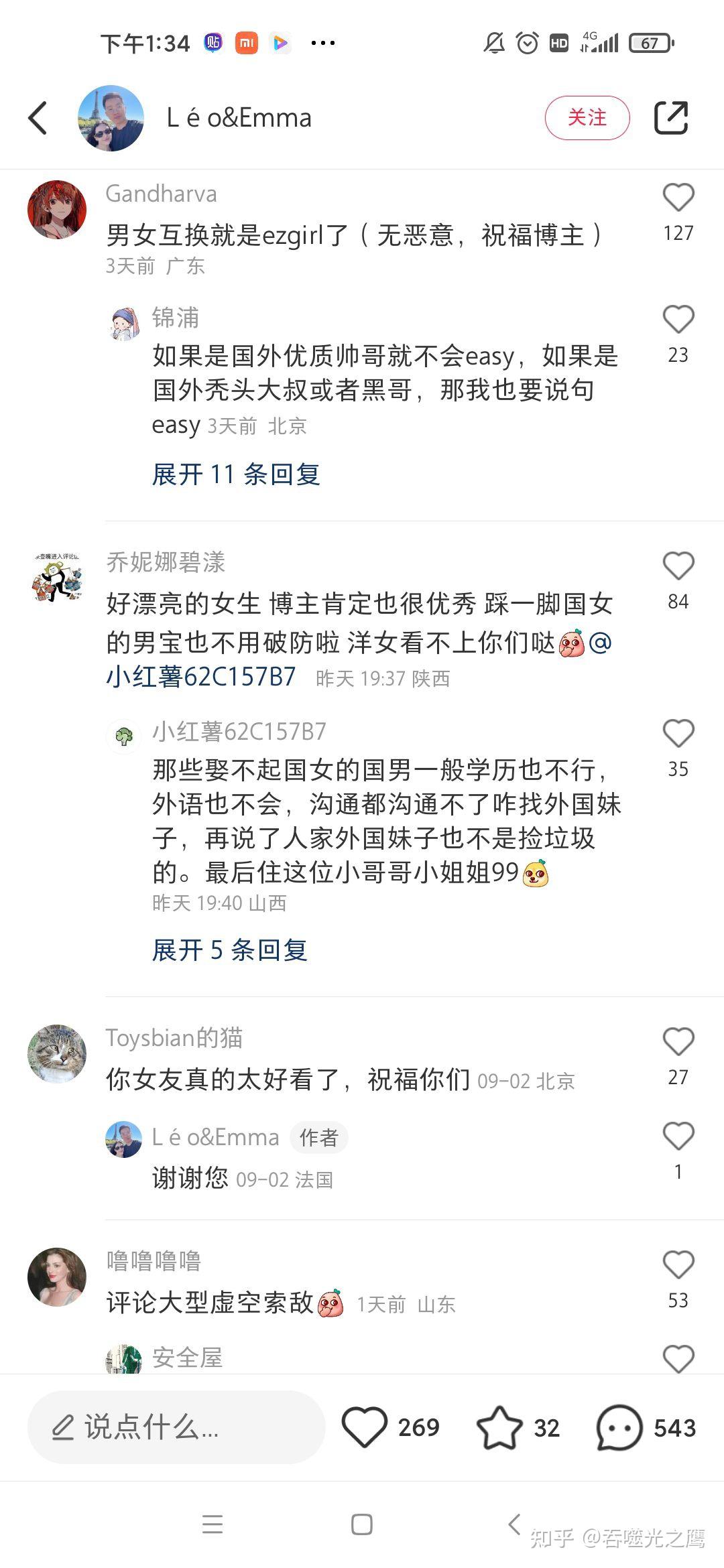Share this post via the share icon
Screen dimensions: 724x1568
(x=671, y=118)
